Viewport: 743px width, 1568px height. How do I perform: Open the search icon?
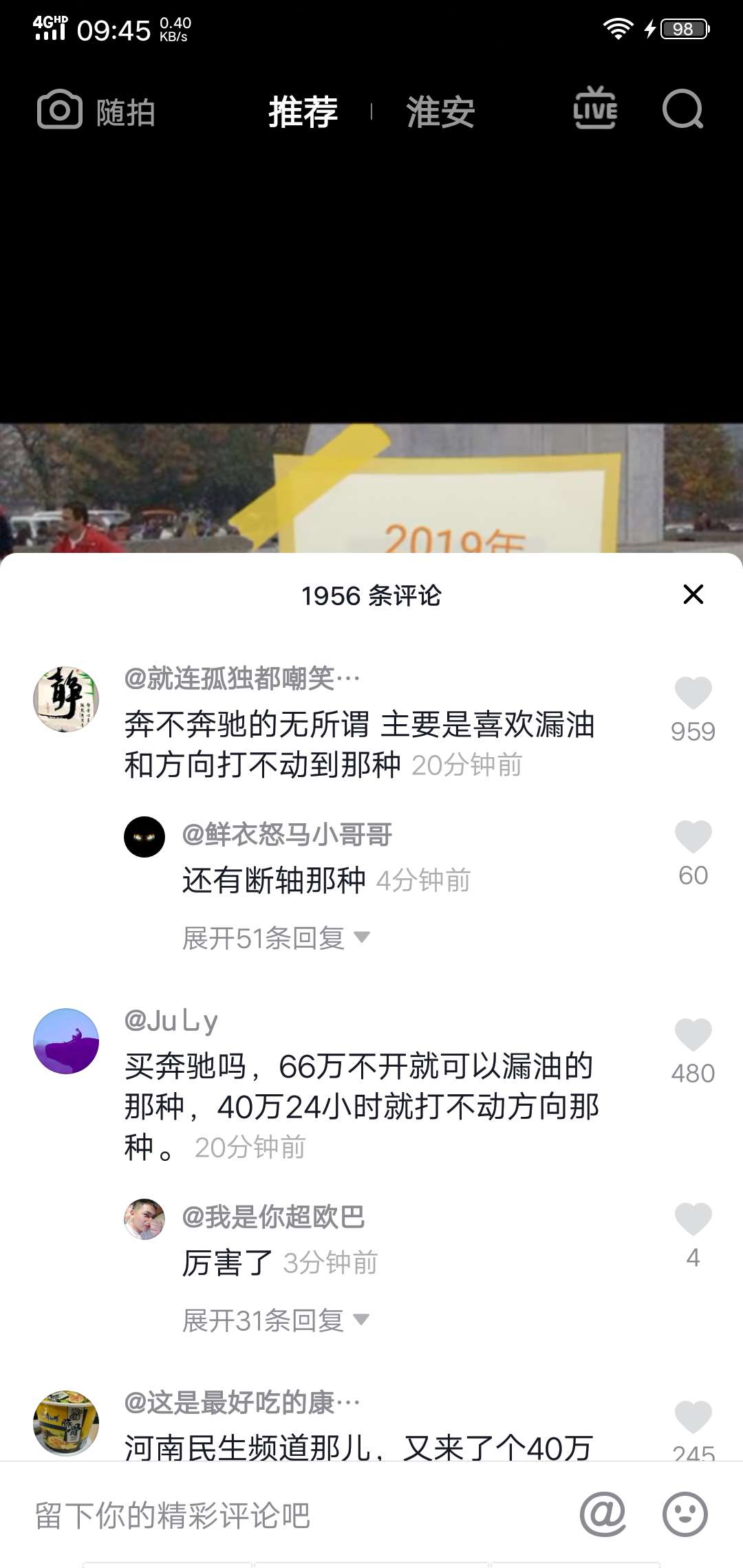click(x=682, y=109)
